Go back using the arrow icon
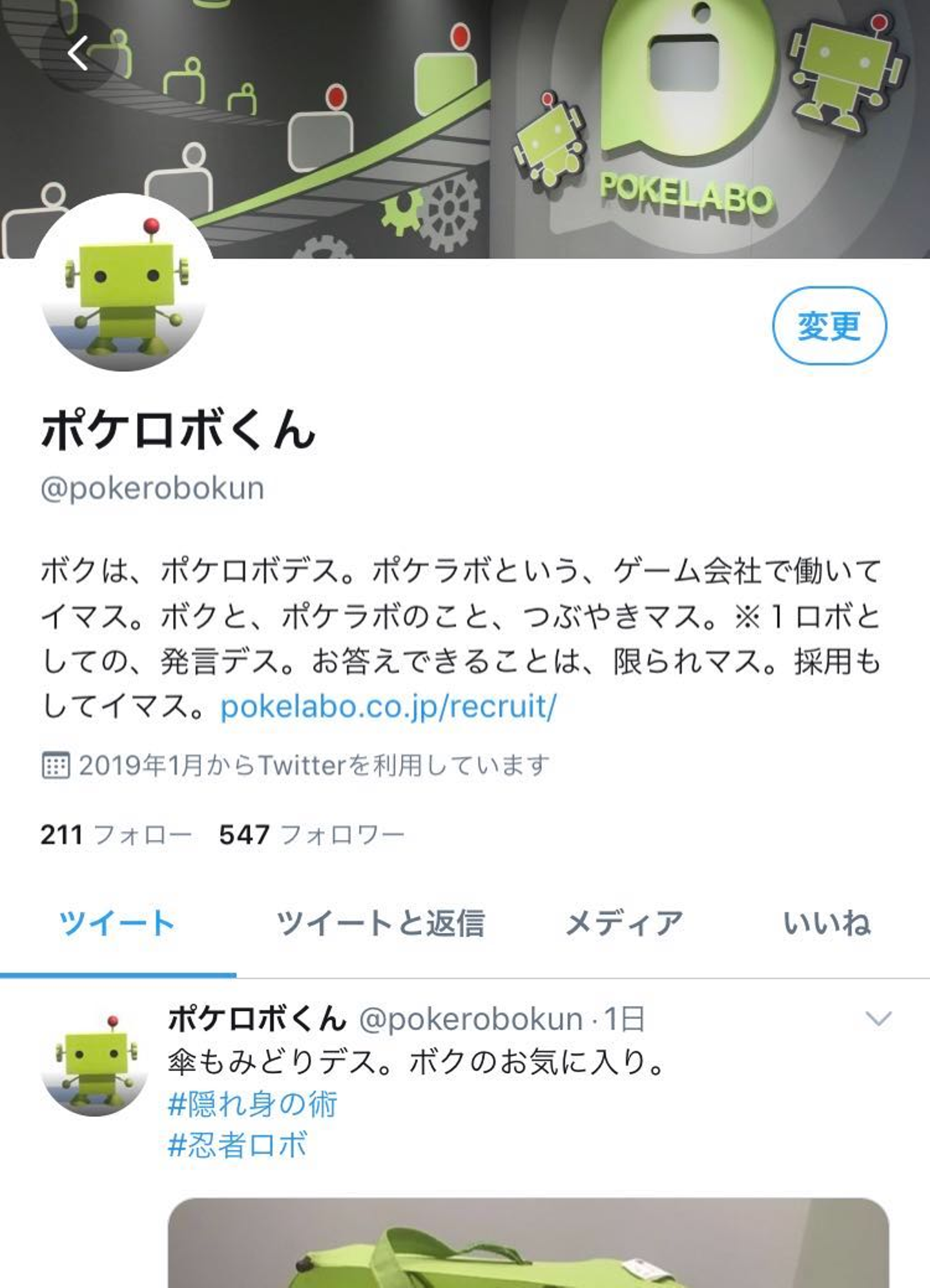Viewport: 930px width, 1288px height. point(78,53)
